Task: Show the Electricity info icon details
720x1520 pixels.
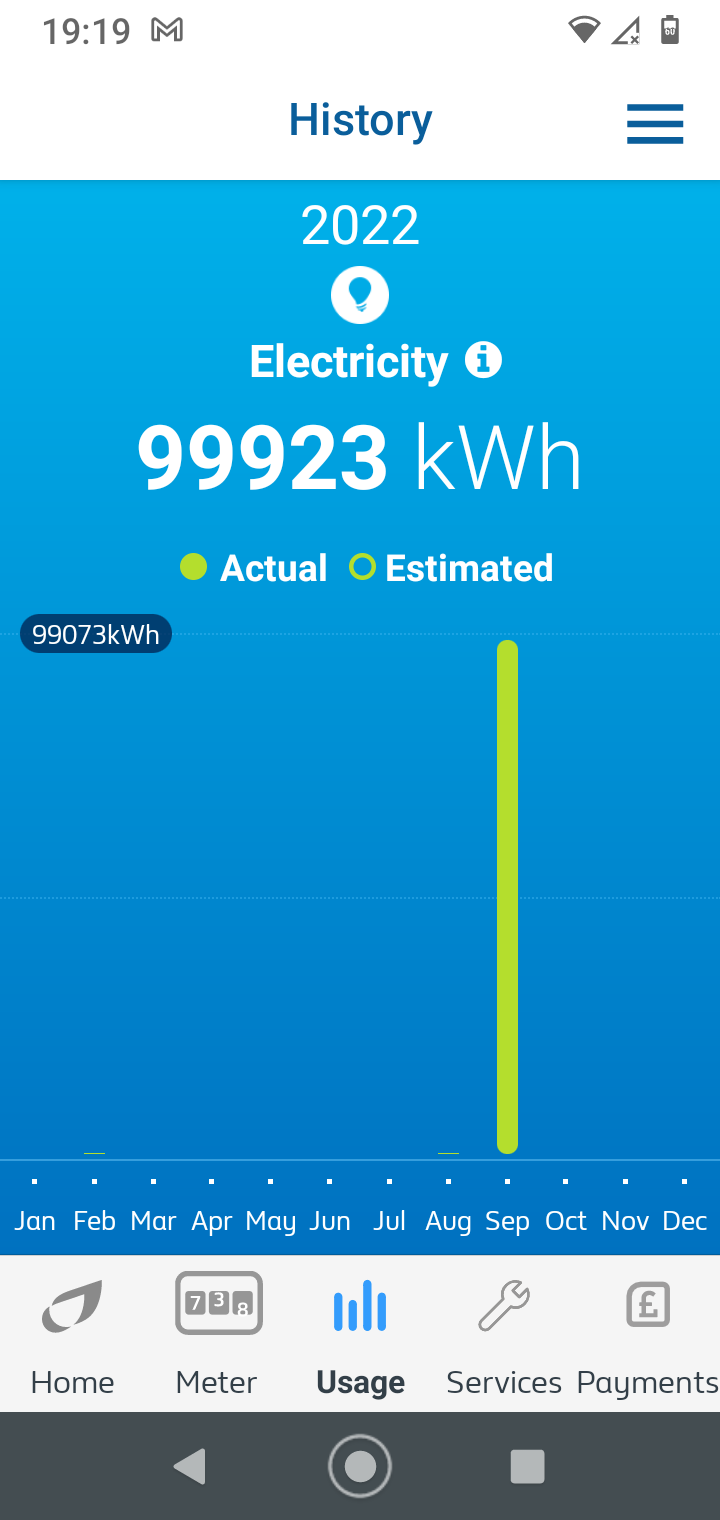Action: (483, 360)
